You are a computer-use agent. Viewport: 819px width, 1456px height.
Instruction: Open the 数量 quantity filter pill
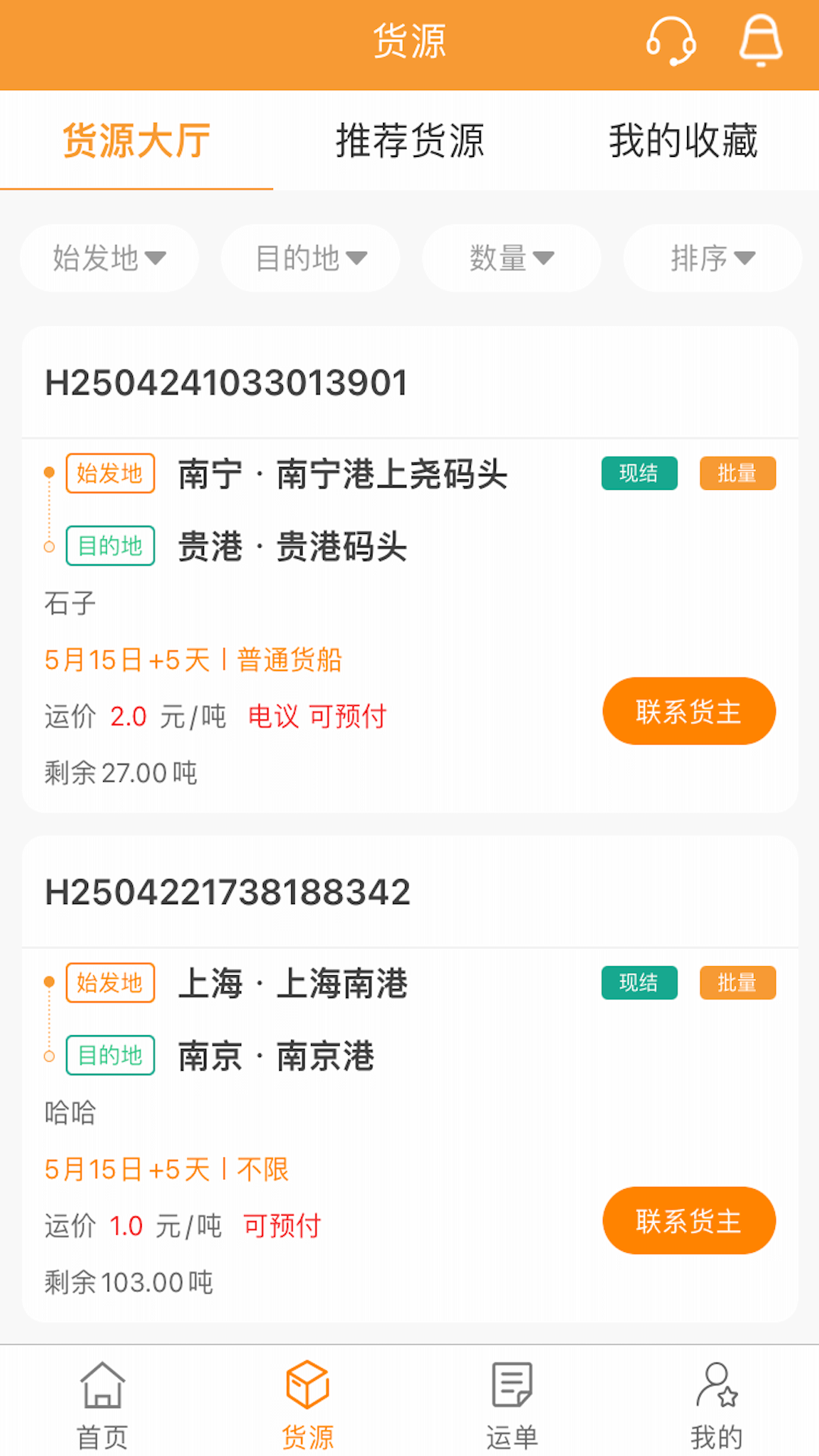coord(510,259)
